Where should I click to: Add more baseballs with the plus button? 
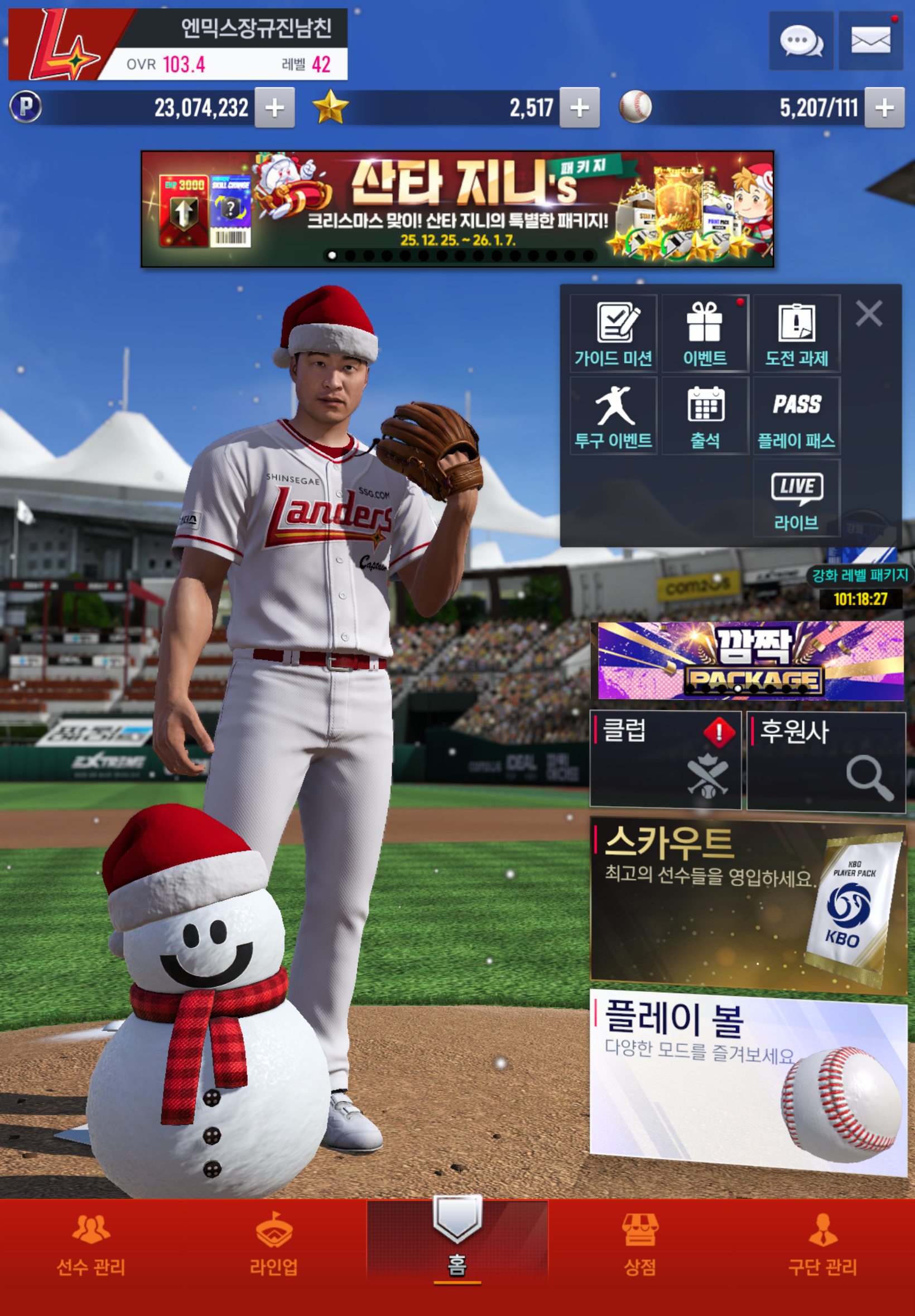pyautogui.click(x=884, y=107)
